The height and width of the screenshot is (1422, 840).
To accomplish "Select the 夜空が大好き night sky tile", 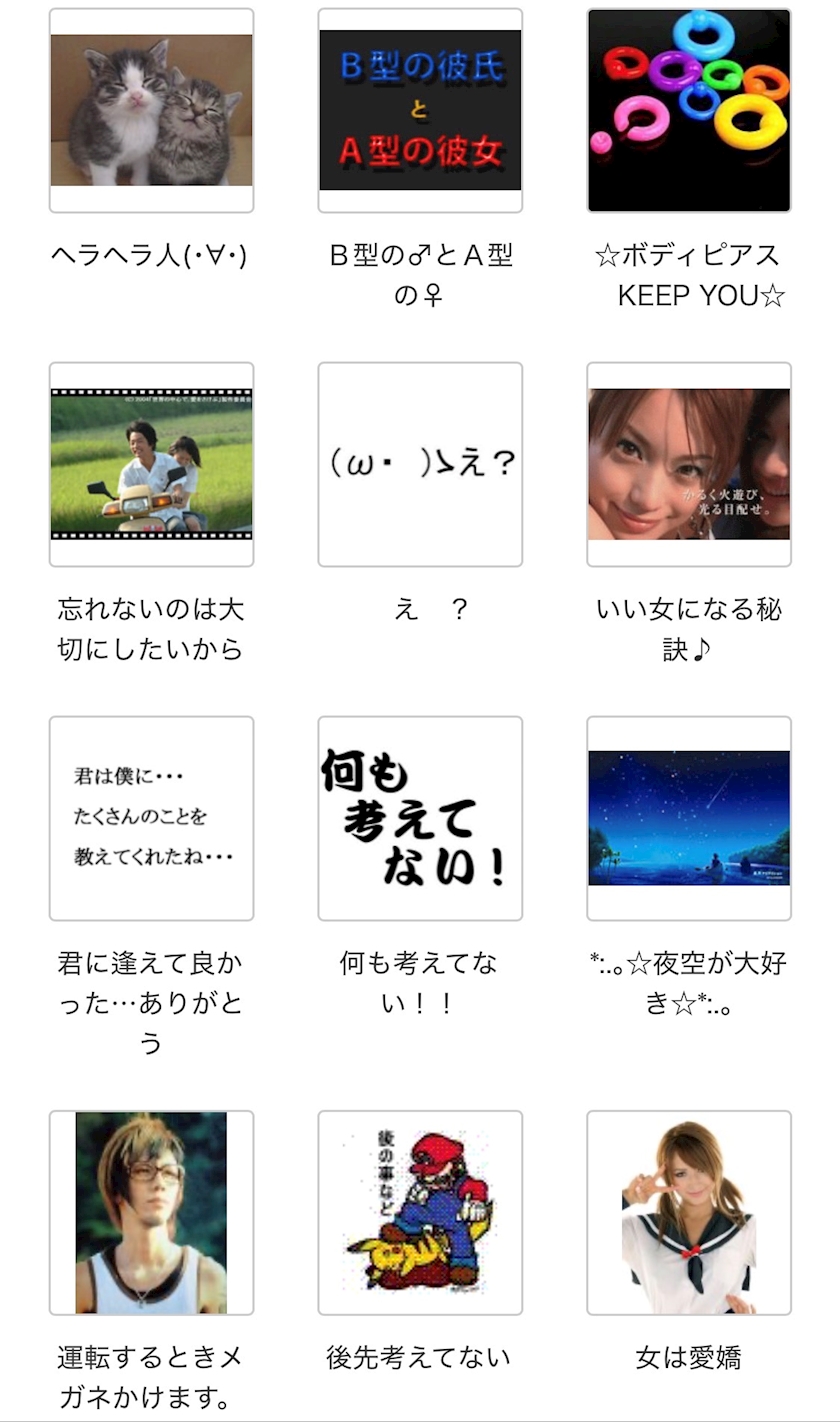I will tap(689, 818).
